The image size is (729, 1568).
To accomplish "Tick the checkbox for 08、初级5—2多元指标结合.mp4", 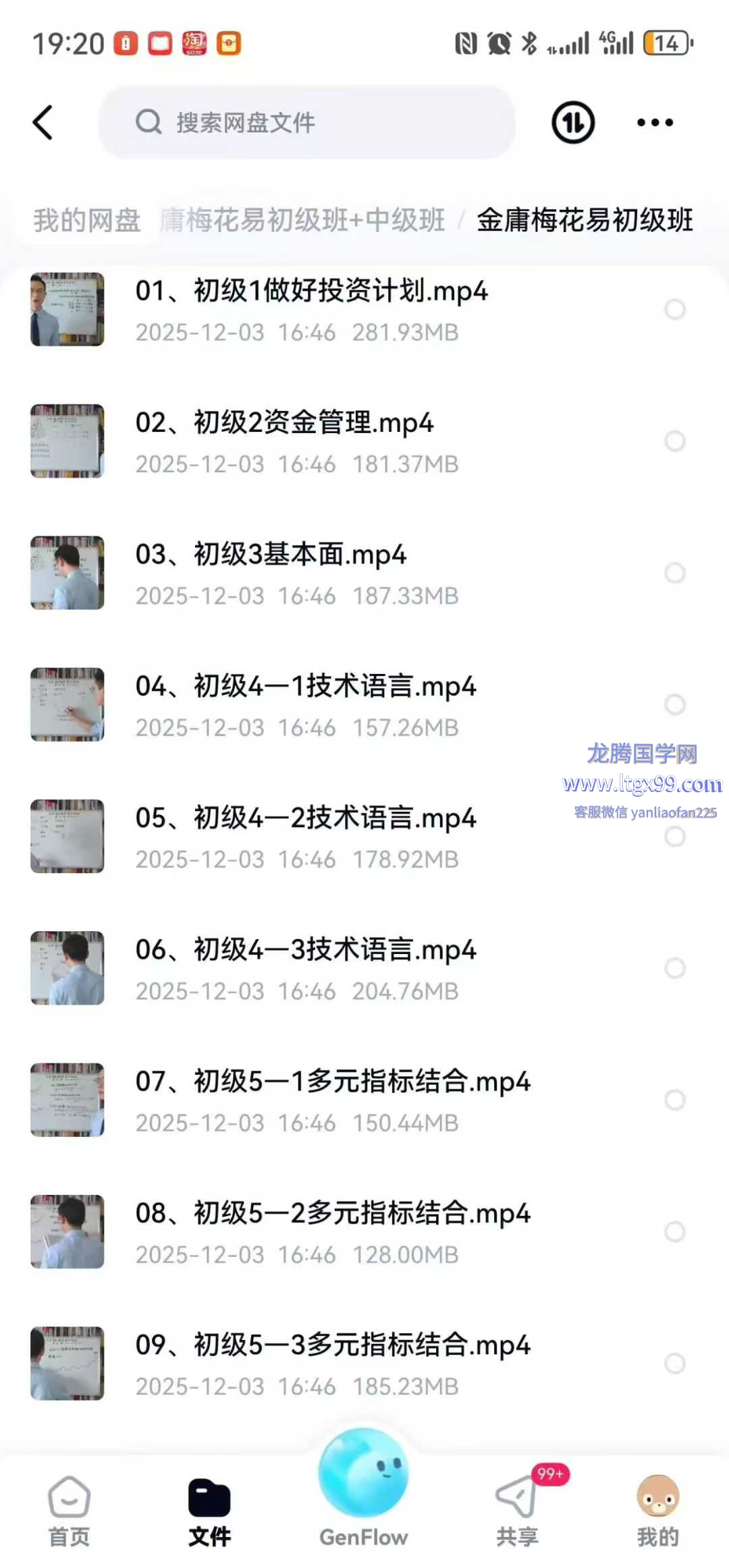I will click(674, 1232).
